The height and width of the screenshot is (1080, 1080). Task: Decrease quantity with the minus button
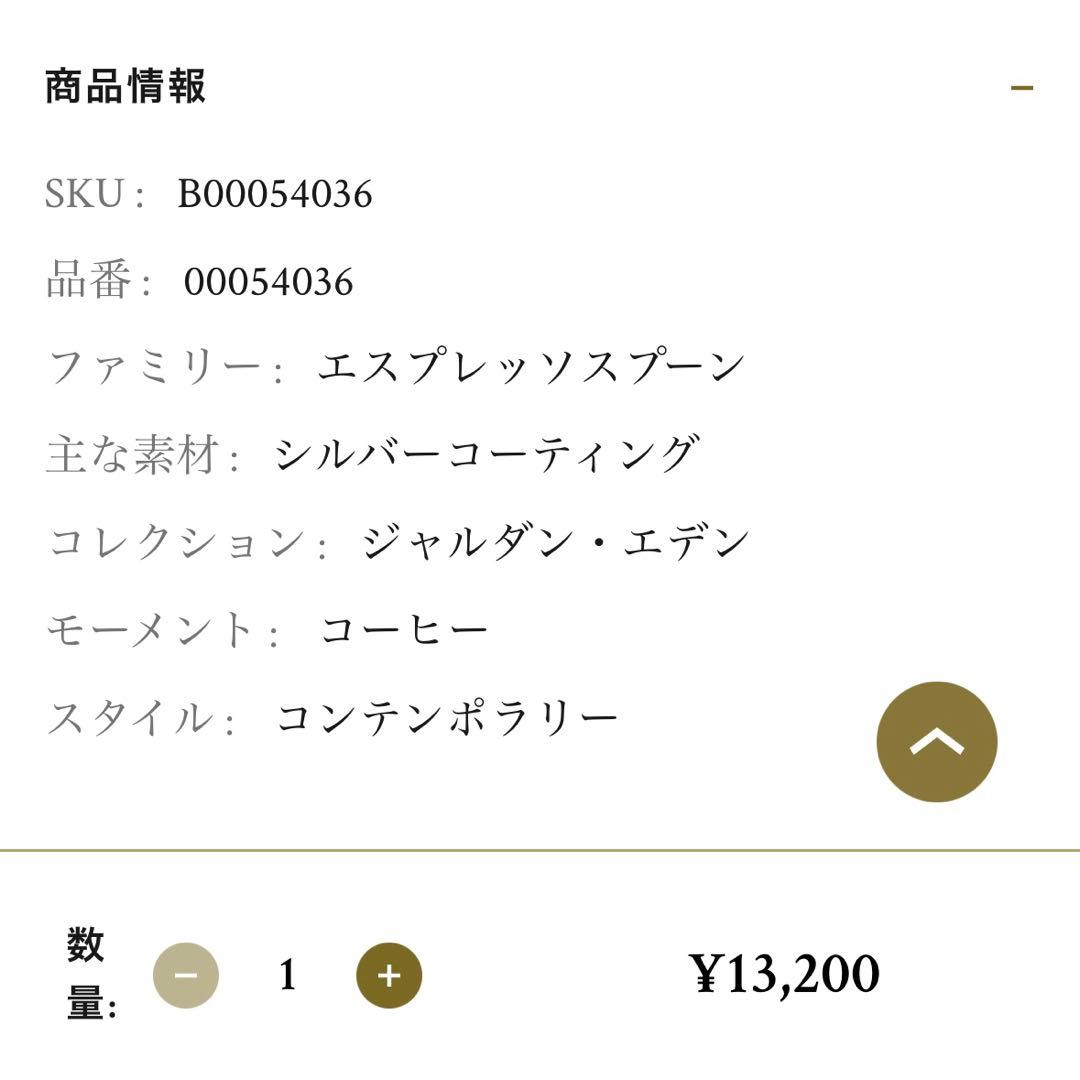(186, 975)
